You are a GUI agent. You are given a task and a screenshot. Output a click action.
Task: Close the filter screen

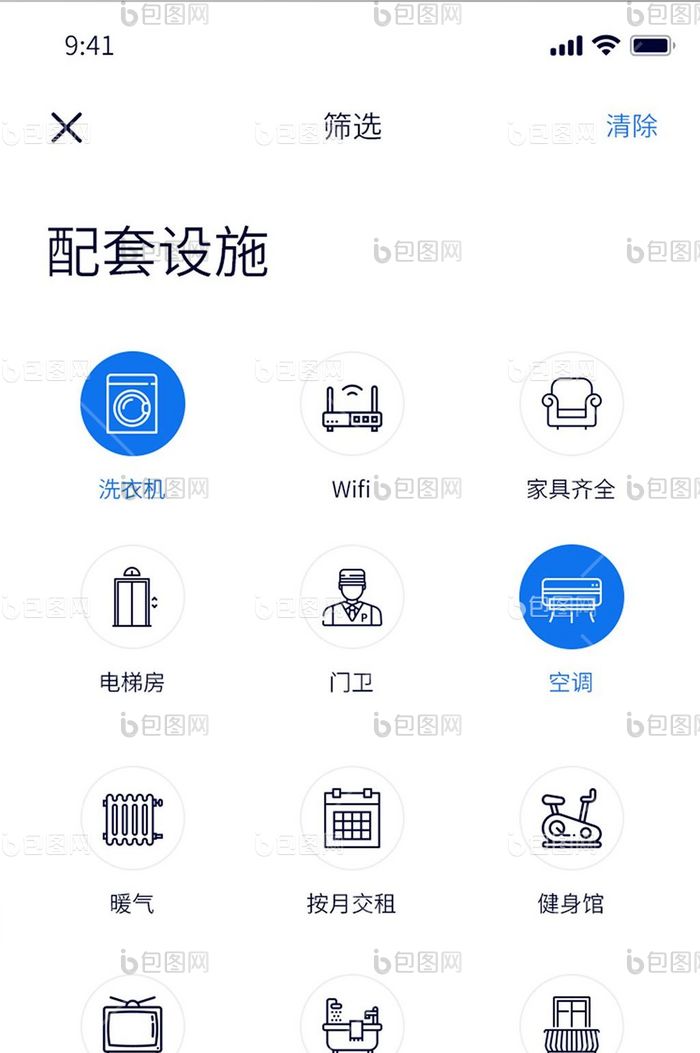click(x=67, y=127)
